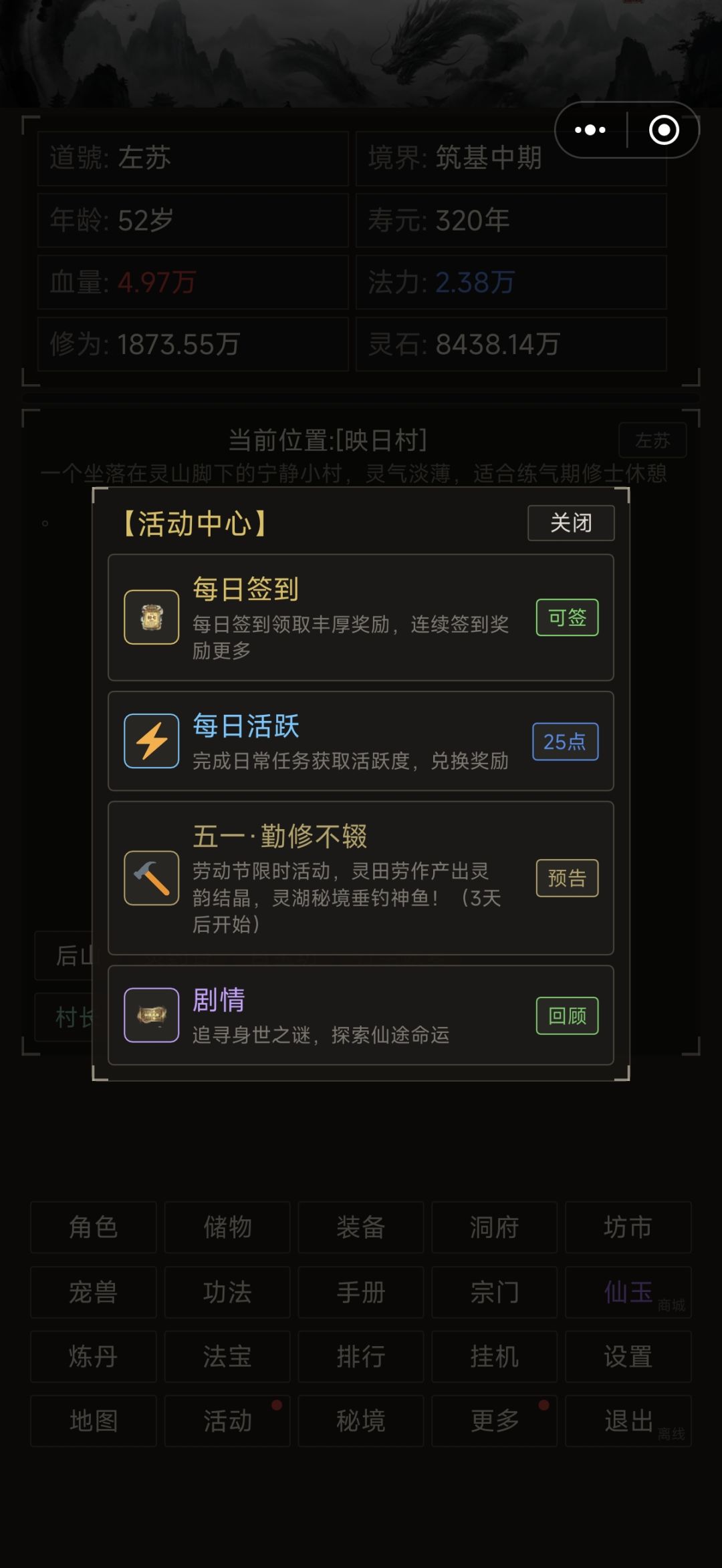Click the WeChat more options ellipsis
722x1568 pixels.
pos(589,130)
